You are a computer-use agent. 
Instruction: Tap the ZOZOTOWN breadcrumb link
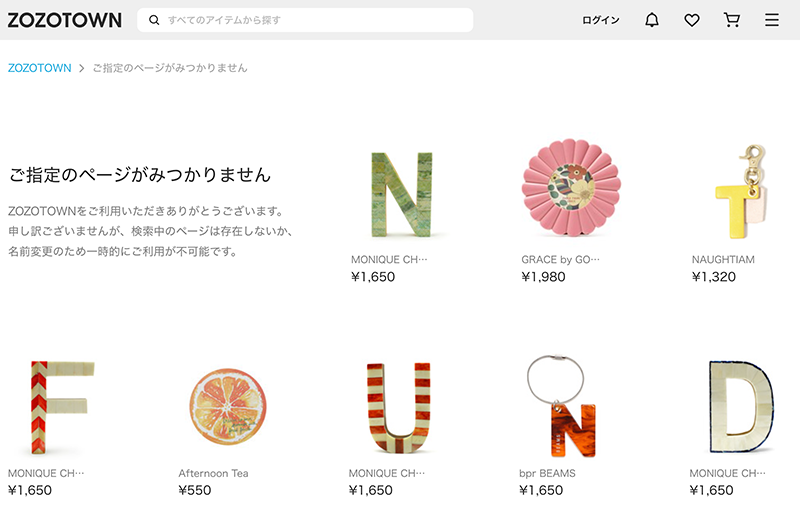click(39, 68)
